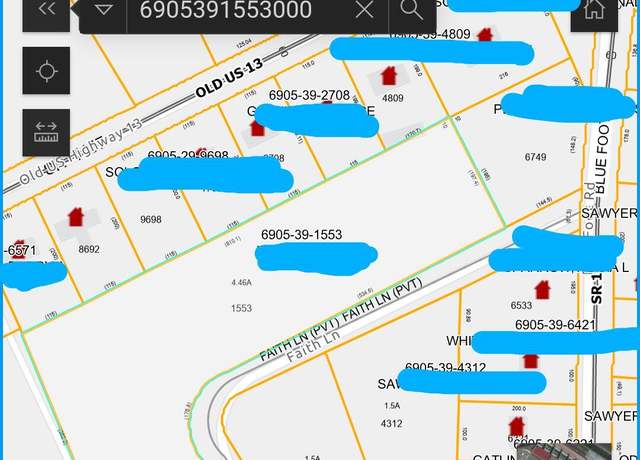Viewport: 640px width, 460px height.
Task: Clear the search text
Action: tap(365, 10)
